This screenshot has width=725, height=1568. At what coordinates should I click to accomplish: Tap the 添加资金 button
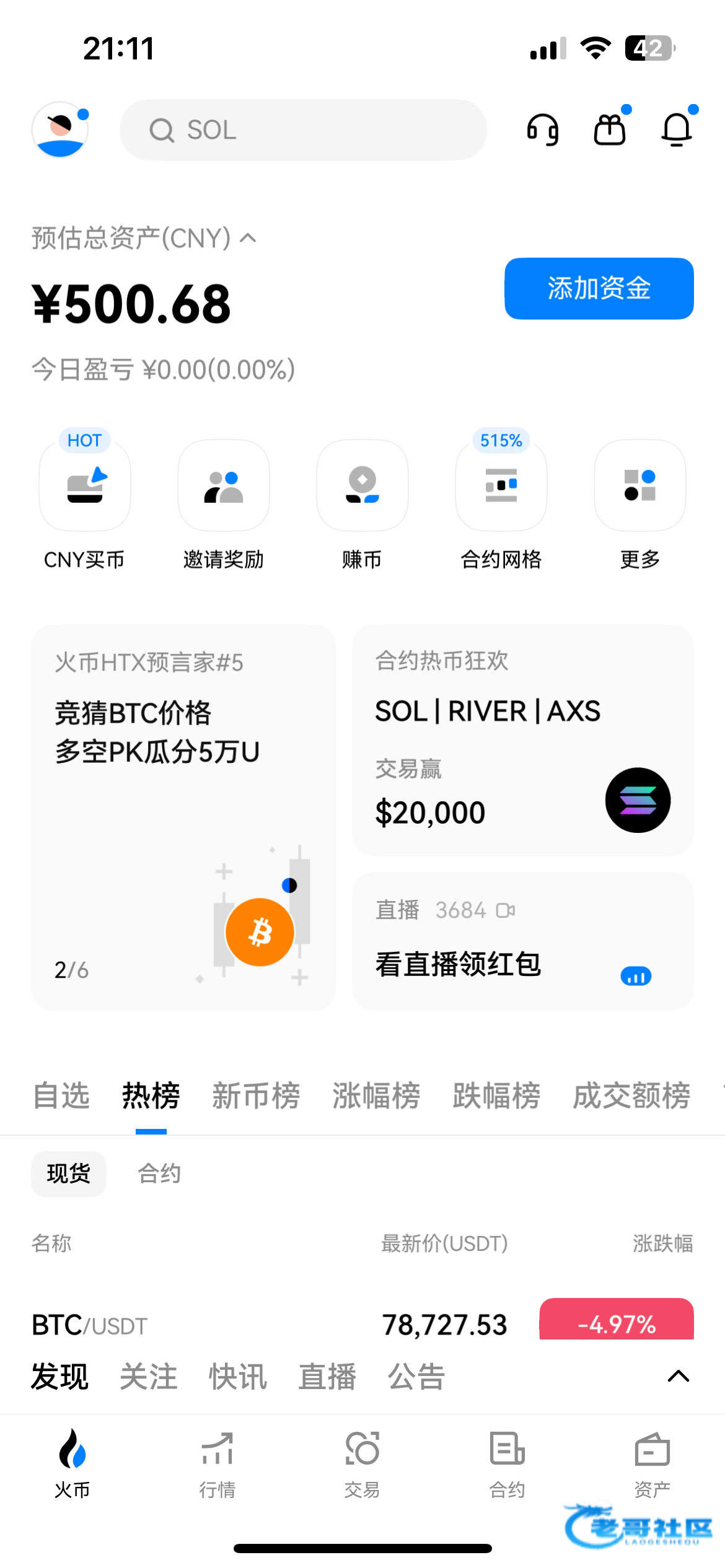tap(599, 289)
